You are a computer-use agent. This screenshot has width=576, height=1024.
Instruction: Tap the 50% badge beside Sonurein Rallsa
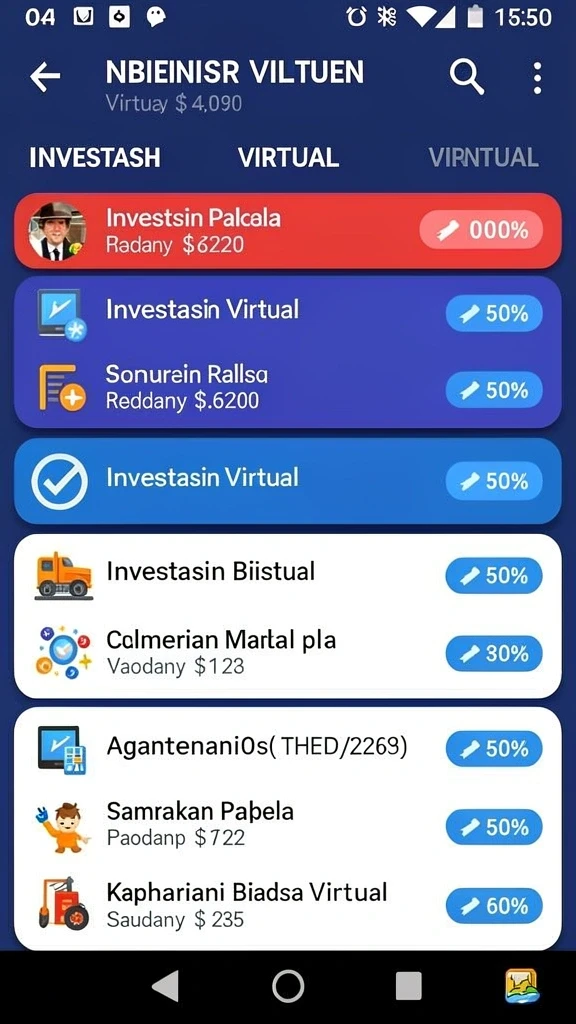pos(494,390)
